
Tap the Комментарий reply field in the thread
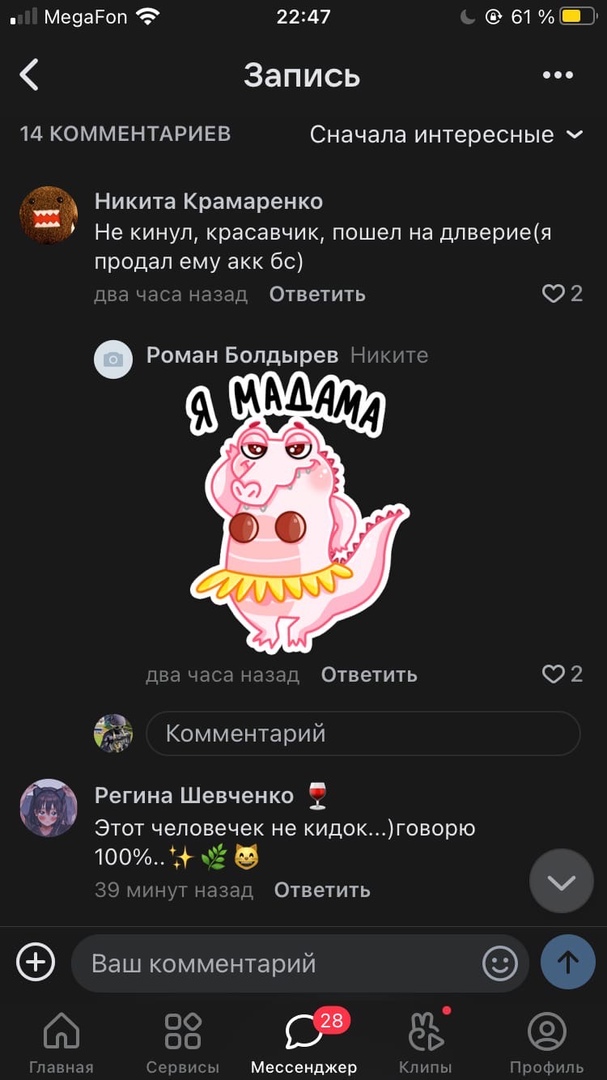[362, 733]
